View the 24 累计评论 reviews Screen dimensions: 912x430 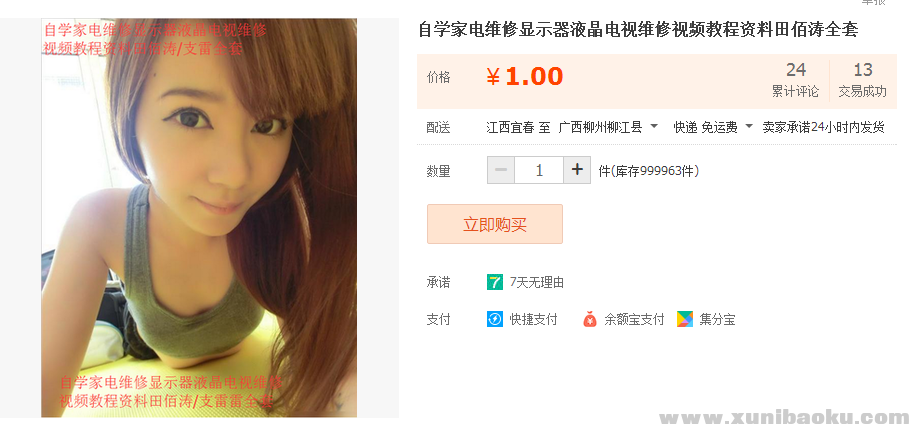(795, 80)
